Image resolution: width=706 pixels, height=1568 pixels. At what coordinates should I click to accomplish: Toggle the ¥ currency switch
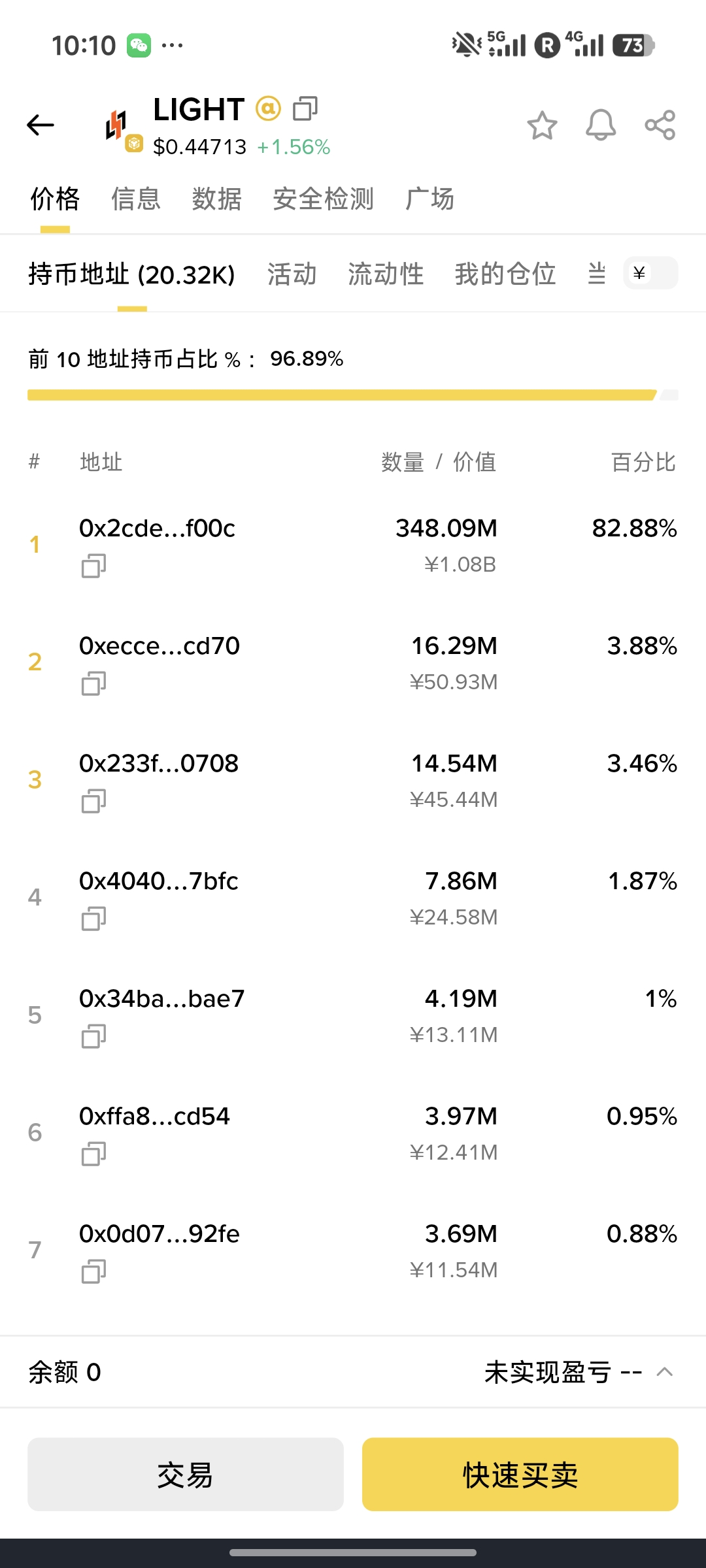(x=650, y=273)
